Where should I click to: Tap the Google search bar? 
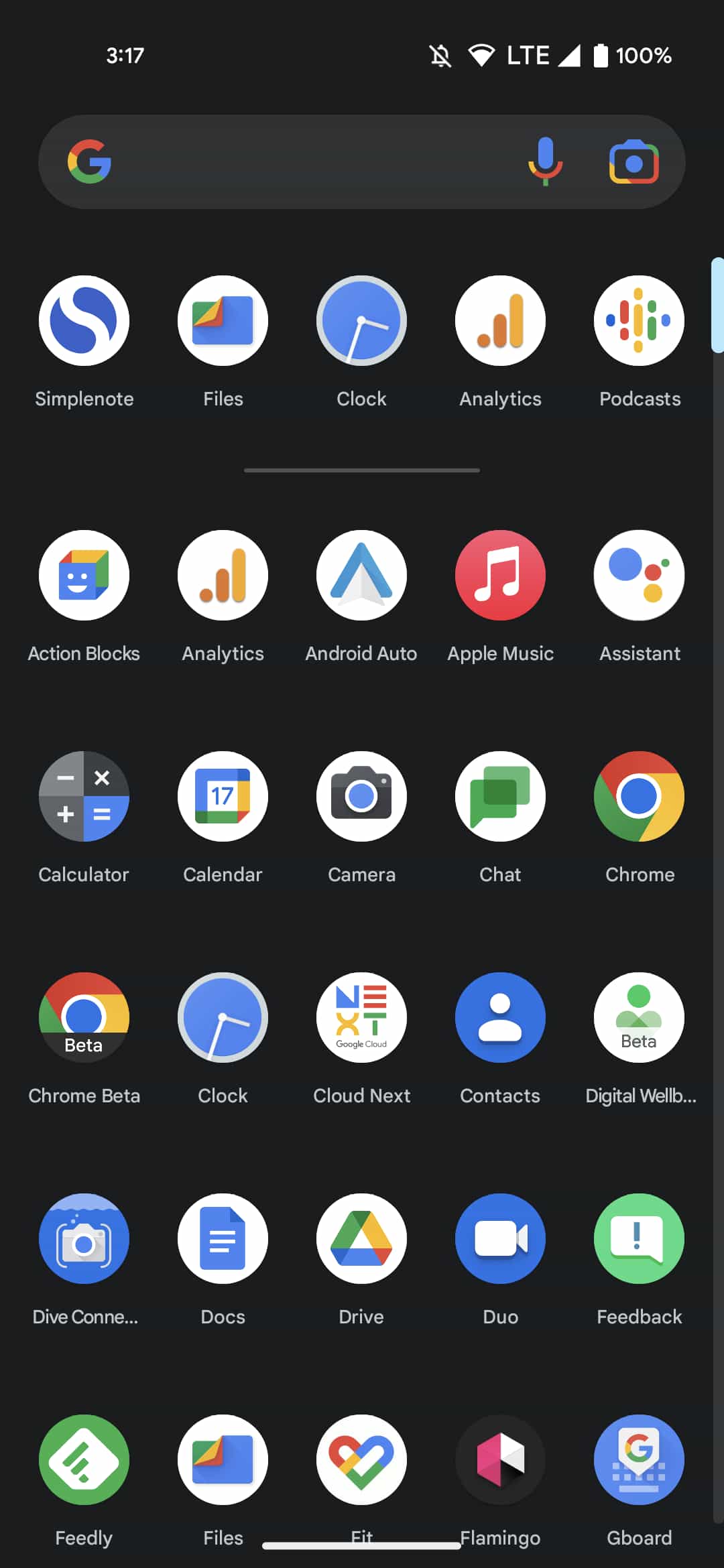308,162
